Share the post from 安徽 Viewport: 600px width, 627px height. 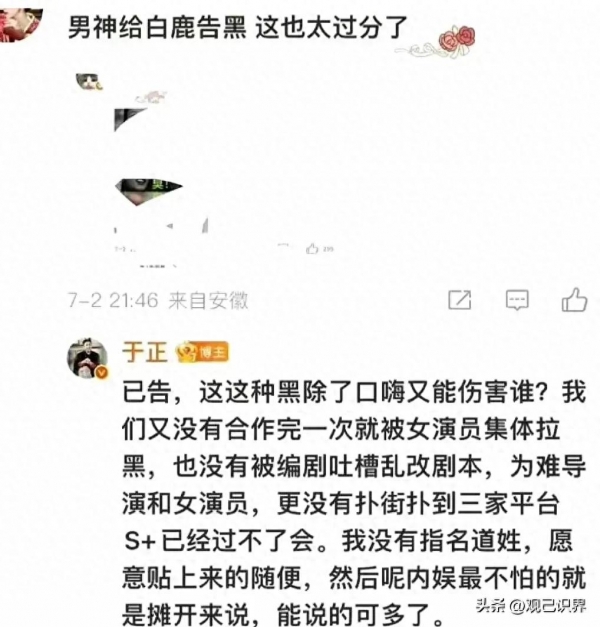click(x=460, y=299)
